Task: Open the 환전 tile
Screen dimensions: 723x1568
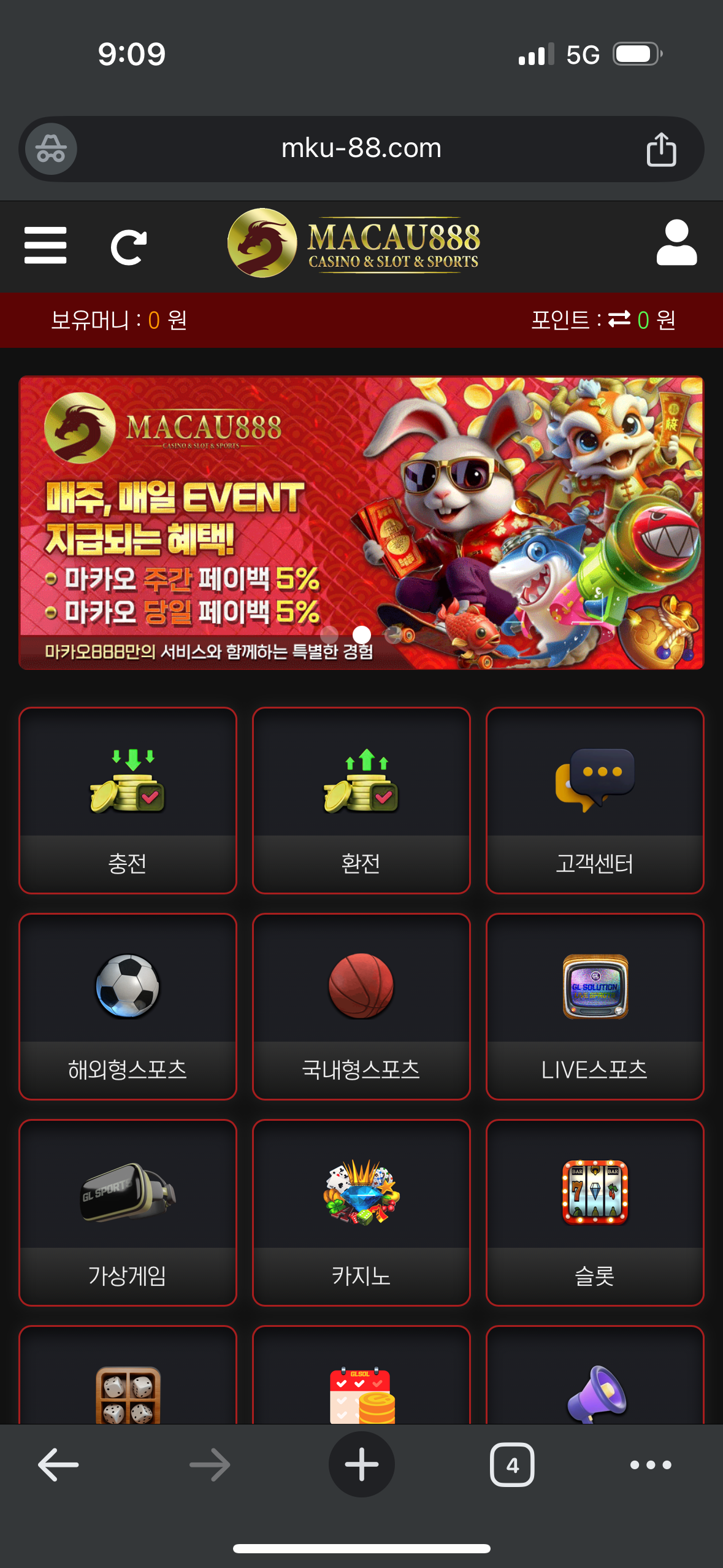Action: click(361, 800)
